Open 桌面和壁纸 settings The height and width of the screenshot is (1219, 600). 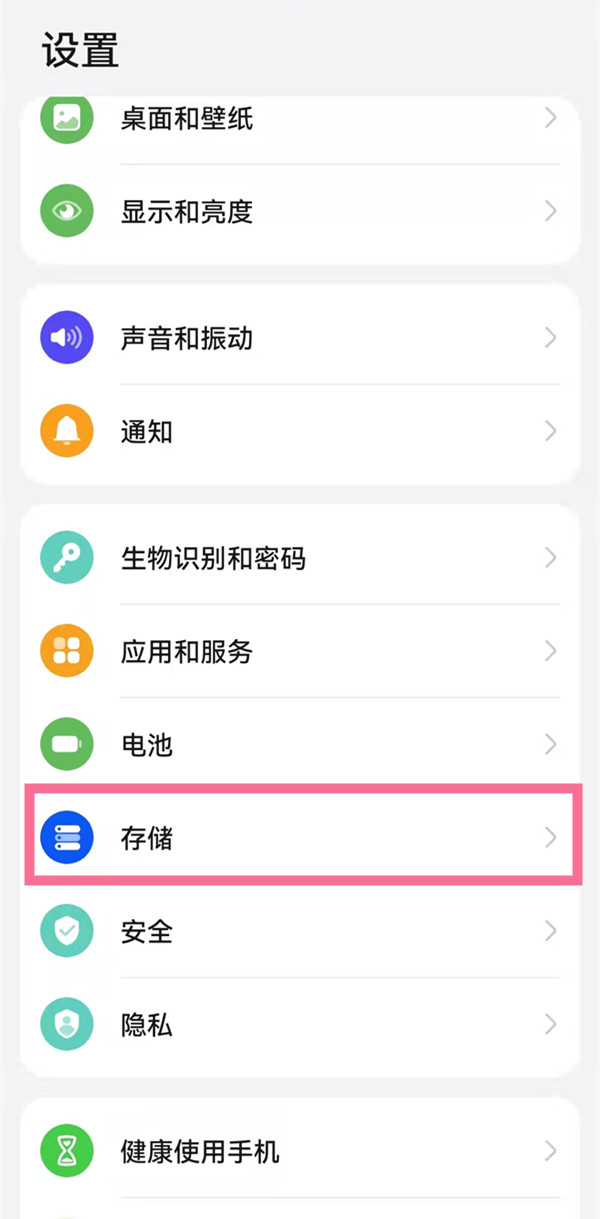(187, 119)
